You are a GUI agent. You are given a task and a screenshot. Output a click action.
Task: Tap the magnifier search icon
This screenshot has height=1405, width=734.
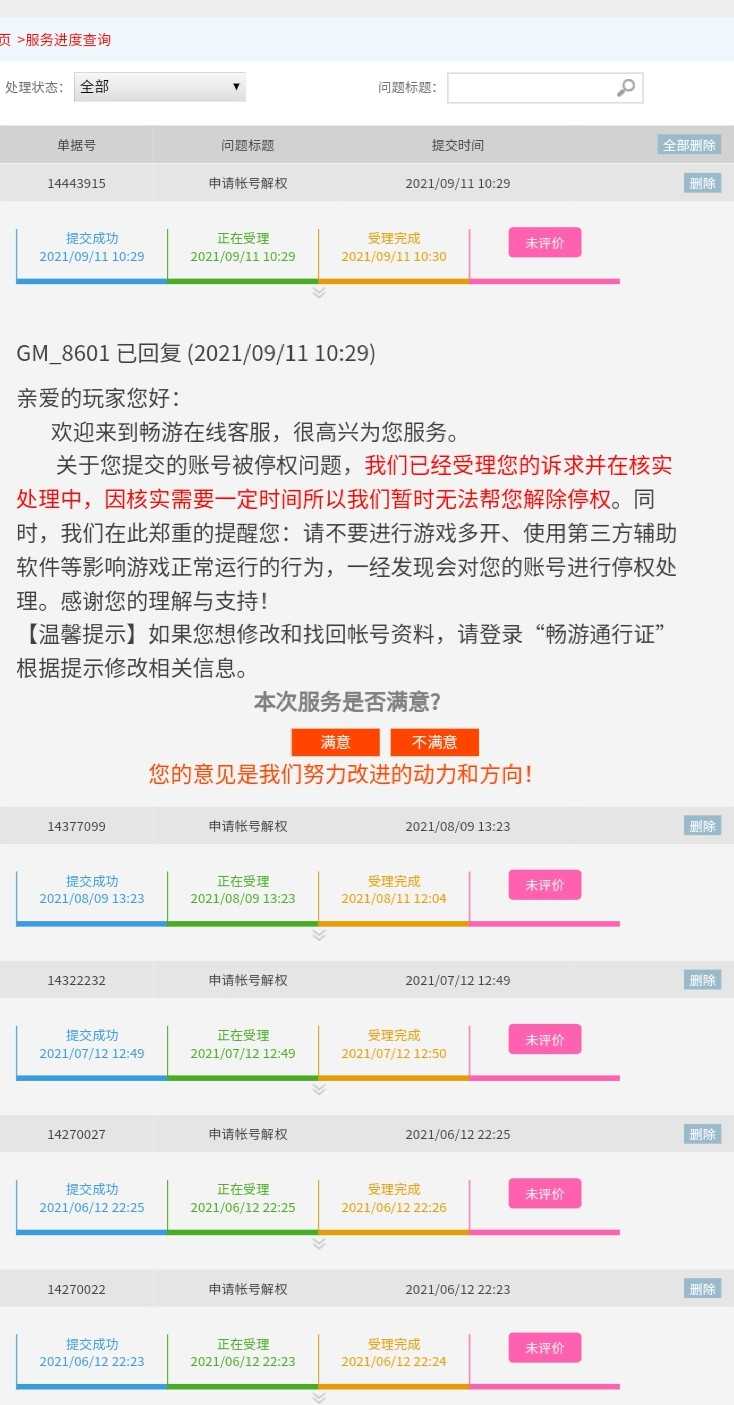click(626, 88)
